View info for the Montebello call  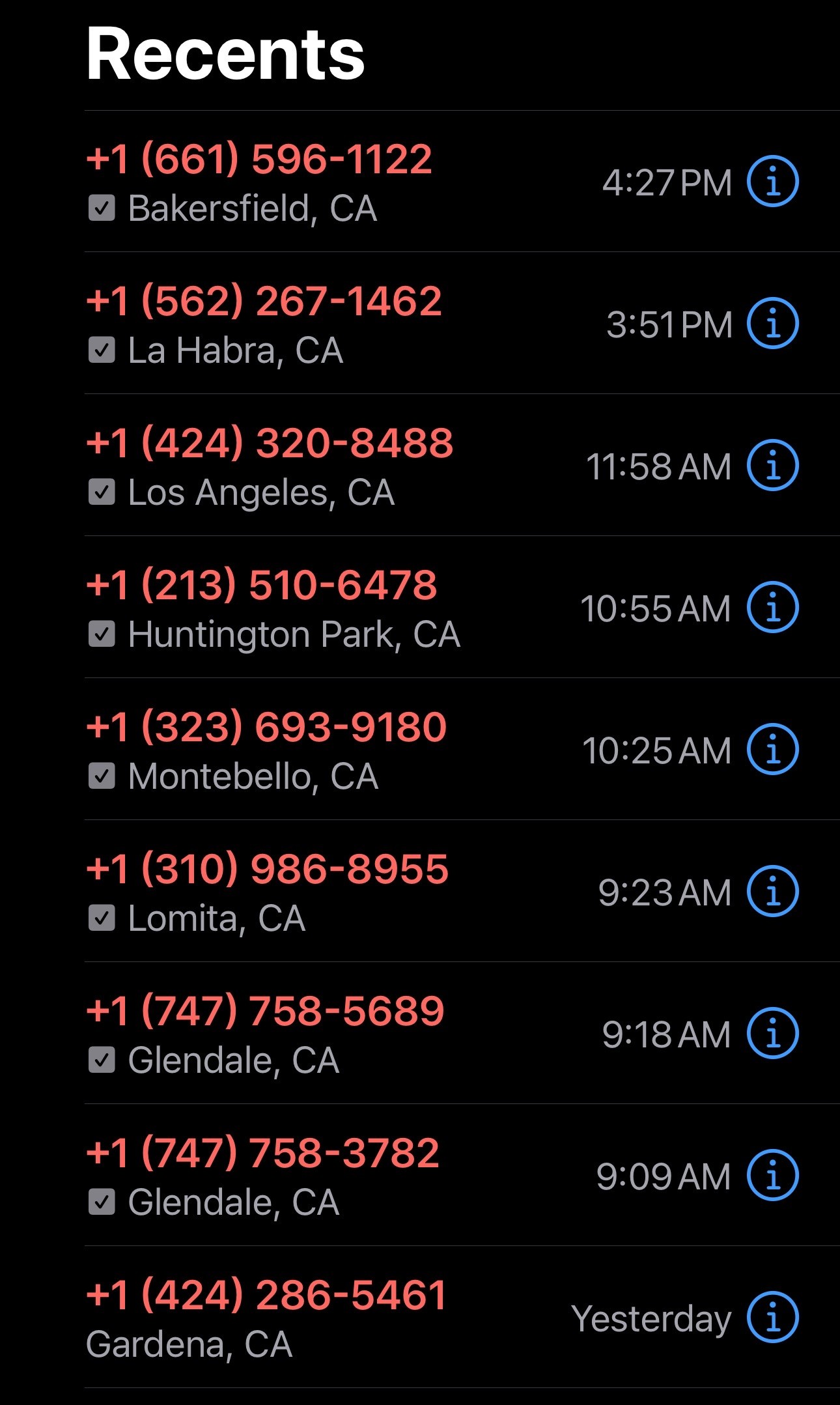pyautogui.click(x=772, y=750)
